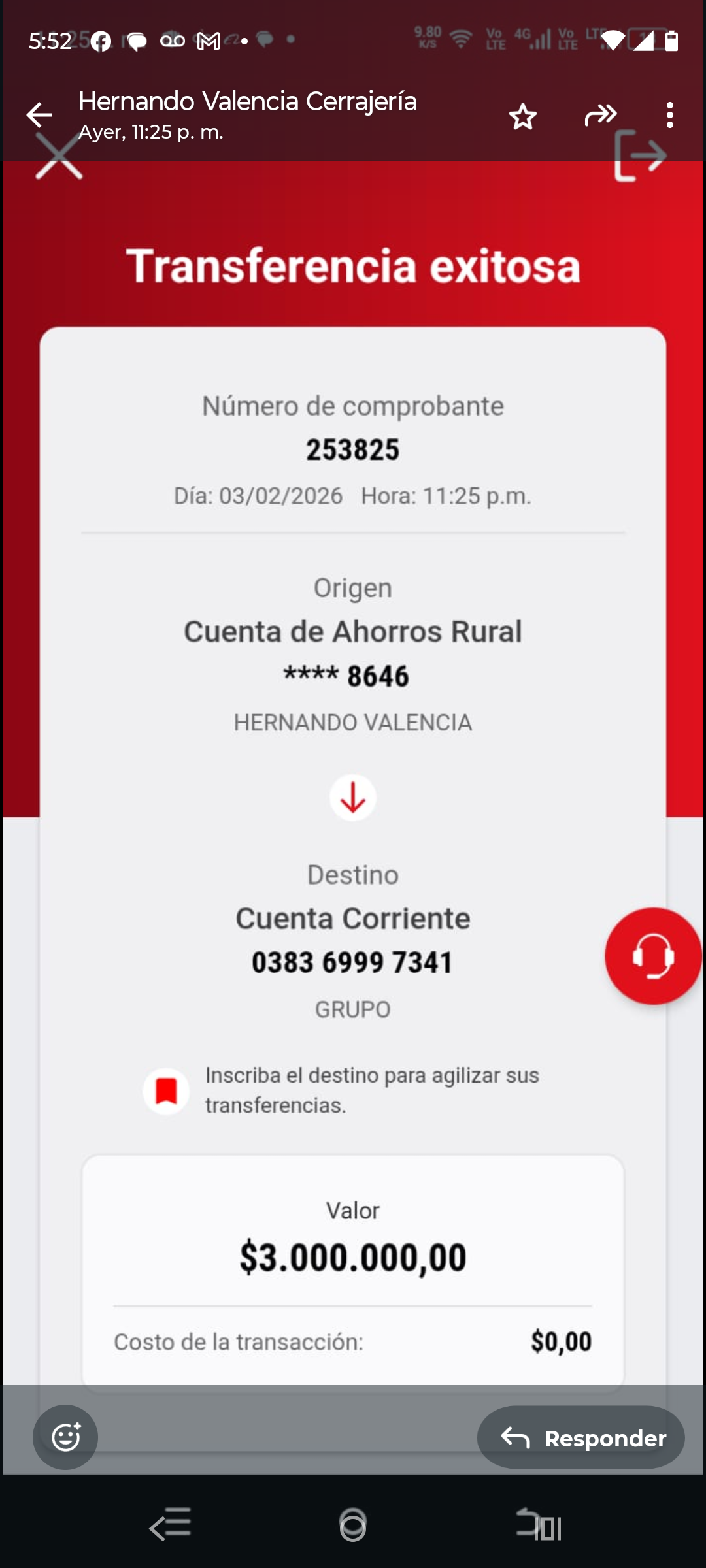Go back from the image viewer
Viewport: 706px width, 1568px height.
(39, 115)
